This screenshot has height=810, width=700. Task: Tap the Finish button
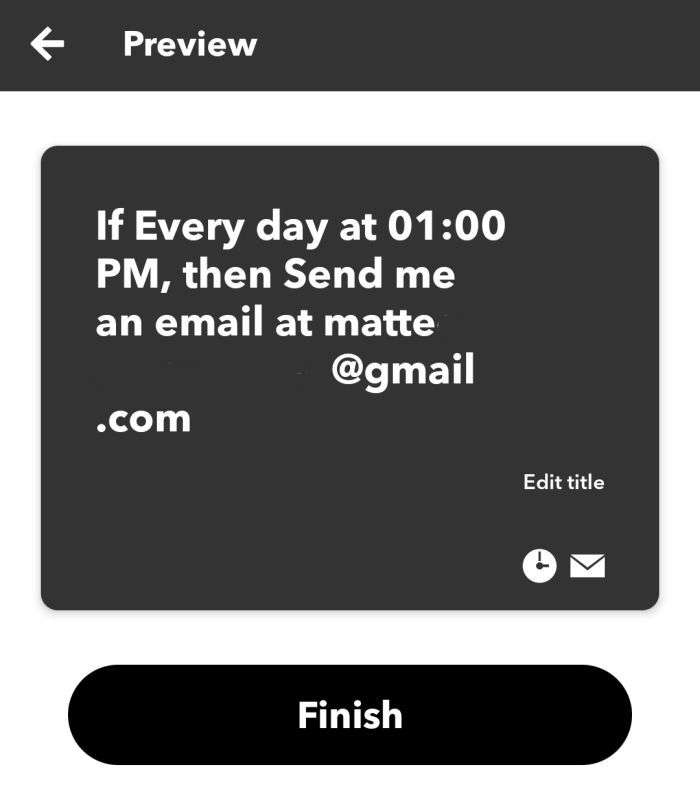pyautogui.click(x=350, y=715)
